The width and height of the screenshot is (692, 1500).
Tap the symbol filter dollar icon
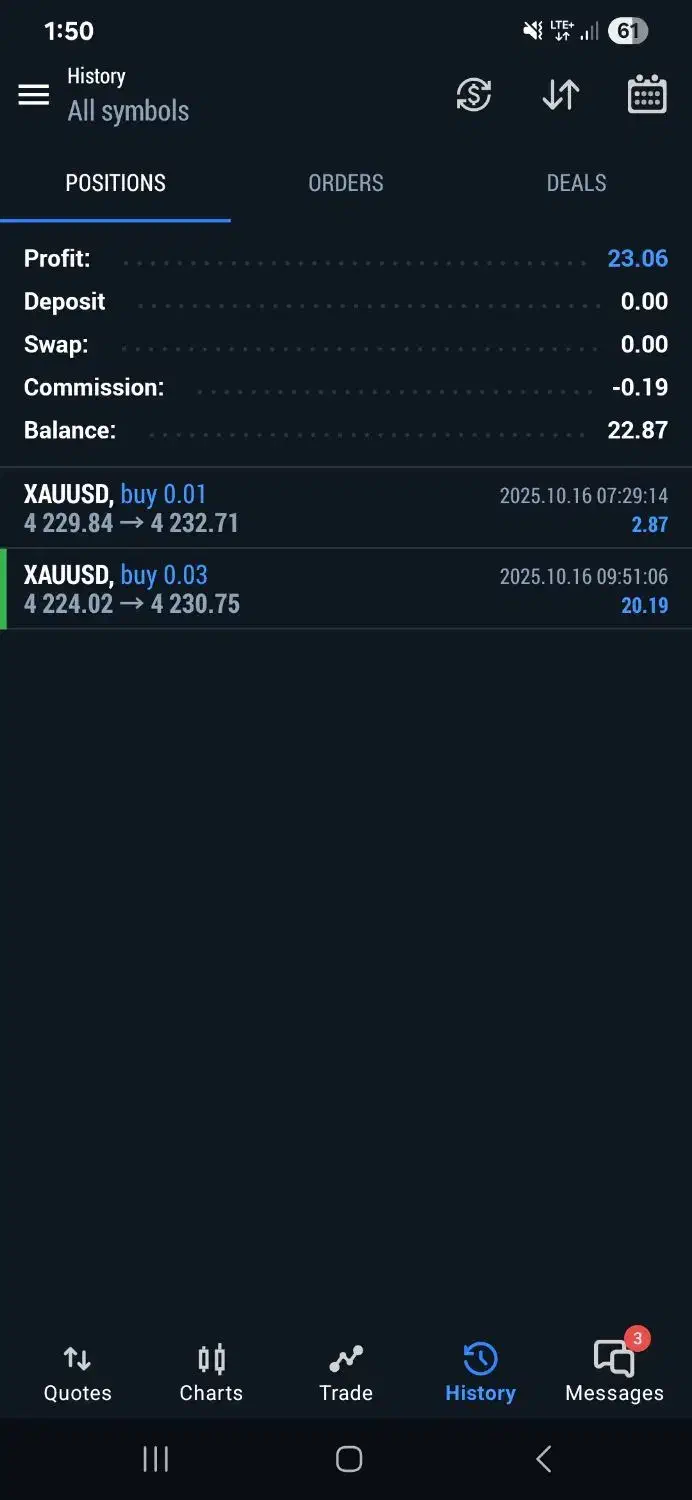(x=473, y=95)
